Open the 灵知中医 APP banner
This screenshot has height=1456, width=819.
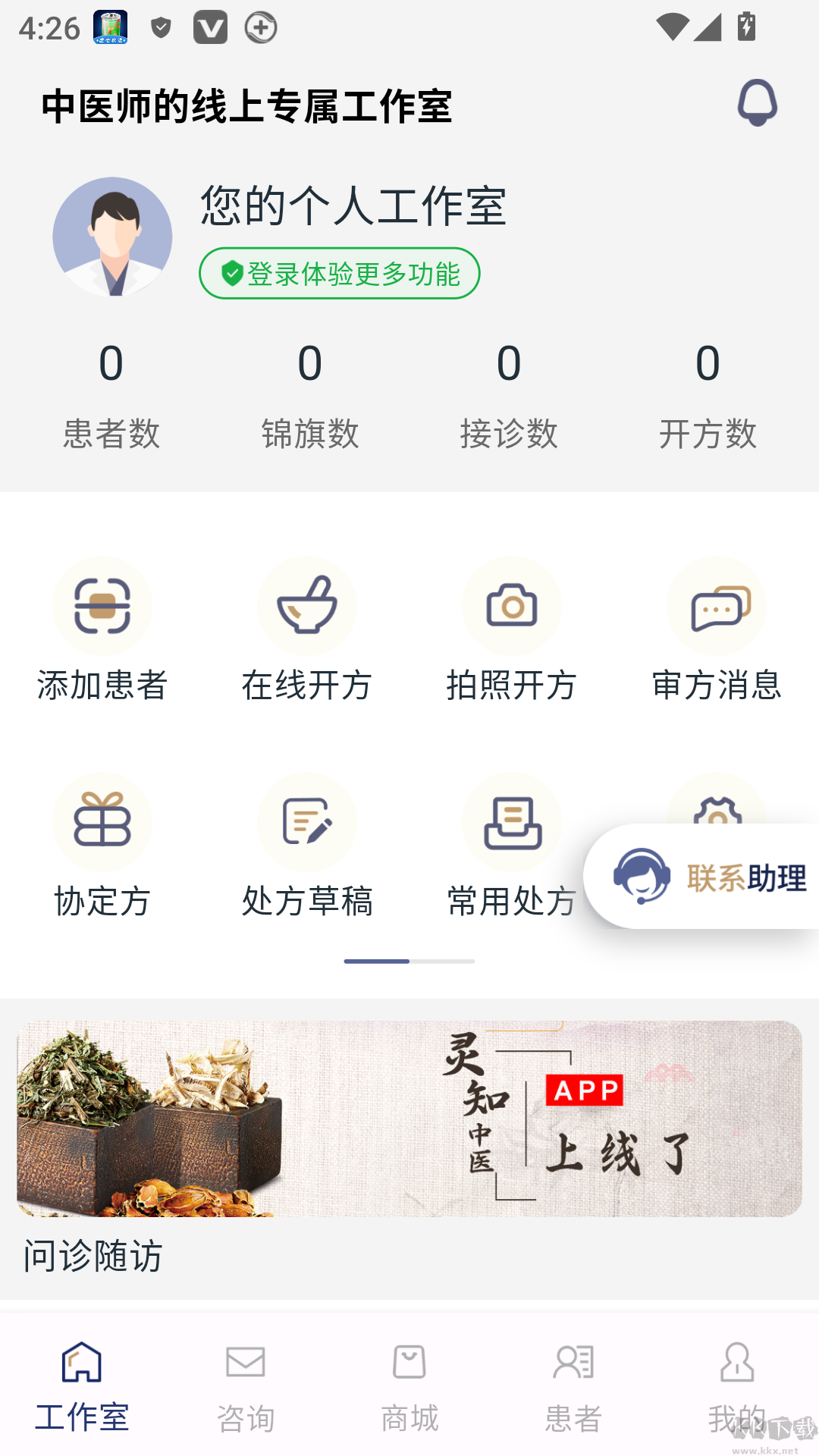tap(409, 1115)
